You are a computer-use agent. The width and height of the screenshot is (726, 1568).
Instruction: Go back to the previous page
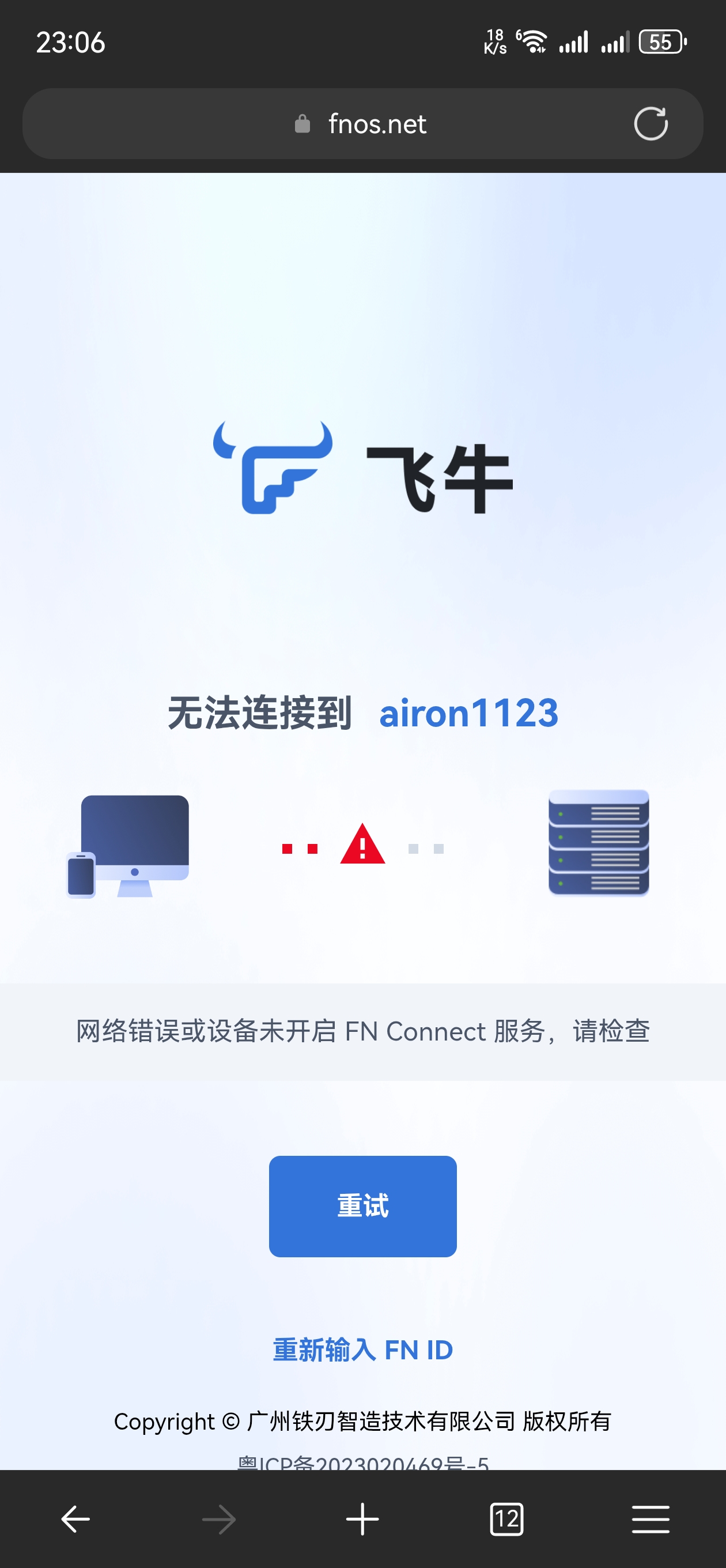tap(75, 1520)
